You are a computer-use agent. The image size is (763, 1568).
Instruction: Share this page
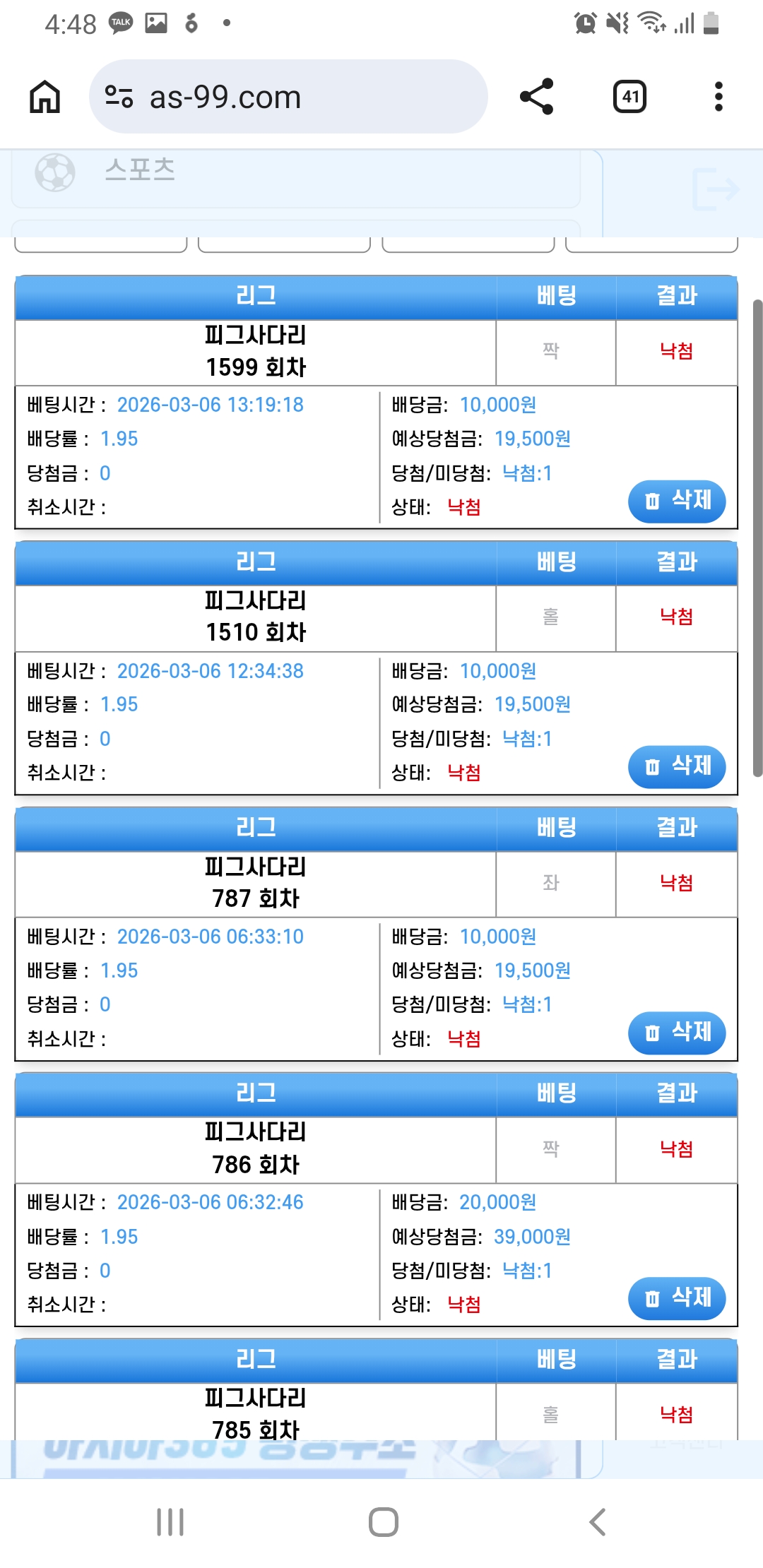[x=537, y=97]
